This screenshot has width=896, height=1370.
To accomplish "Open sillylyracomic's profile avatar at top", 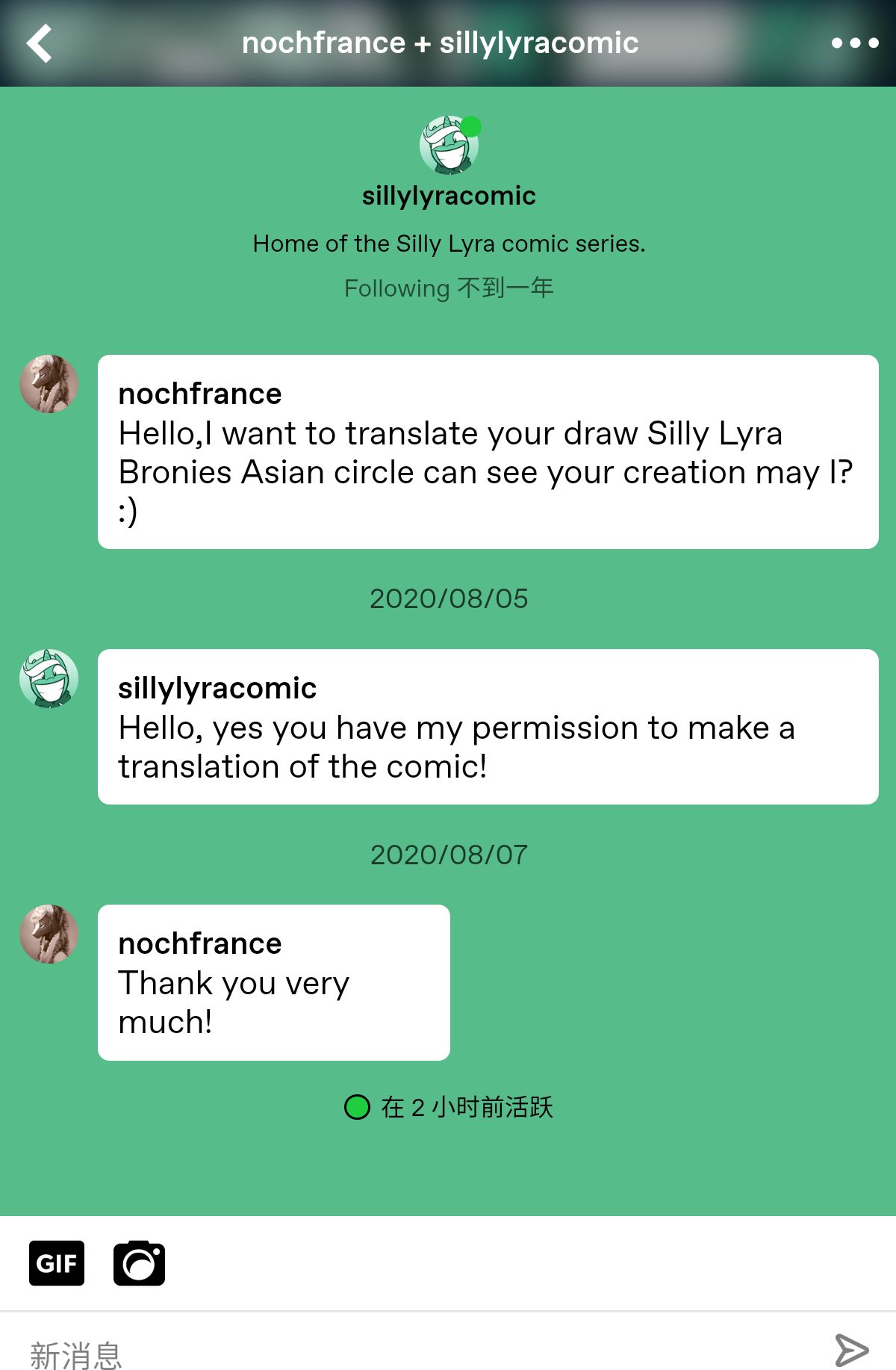I will click(449, 146).
